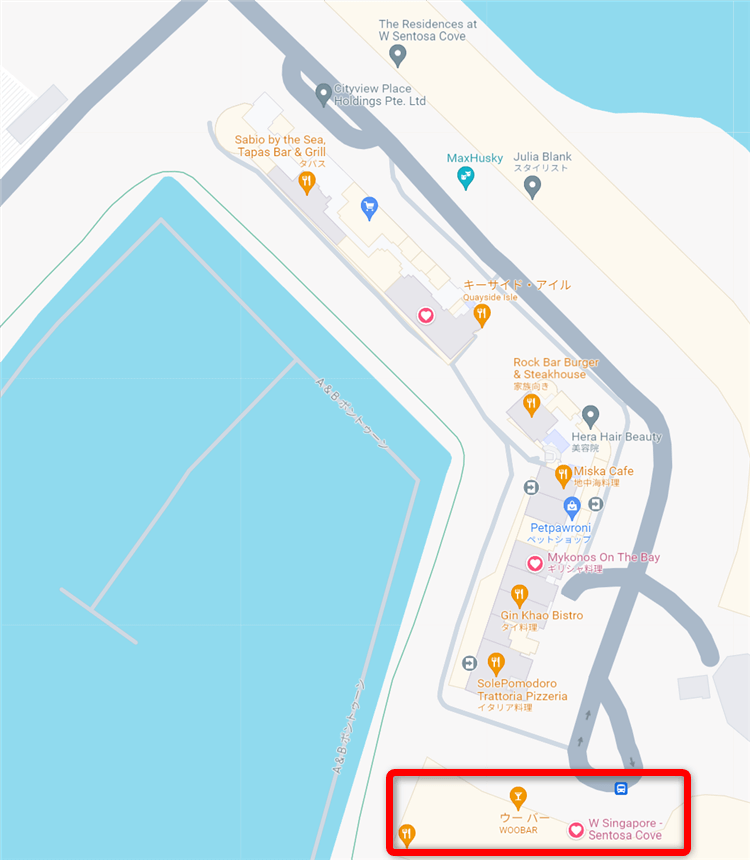Image resolution: width=750 pixels, height=860 pixels.
Task: Tap the Petpawroni pet shop pin
Action: pos(571,506)
